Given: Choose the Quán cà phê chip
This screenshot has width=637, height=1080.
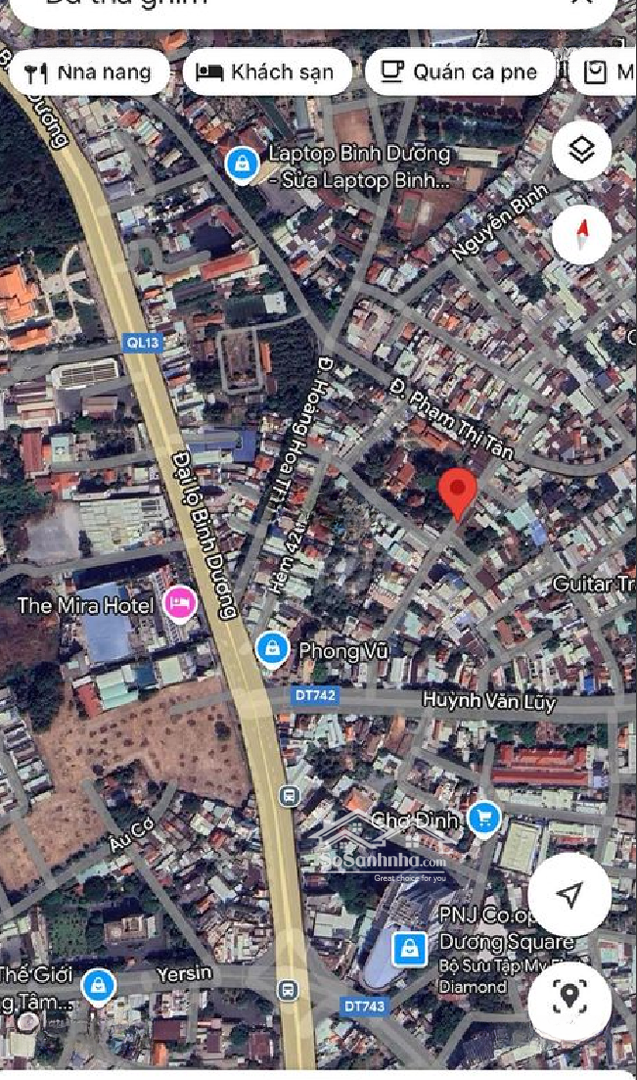Looking at the screenshot, I should click(459, 72).
